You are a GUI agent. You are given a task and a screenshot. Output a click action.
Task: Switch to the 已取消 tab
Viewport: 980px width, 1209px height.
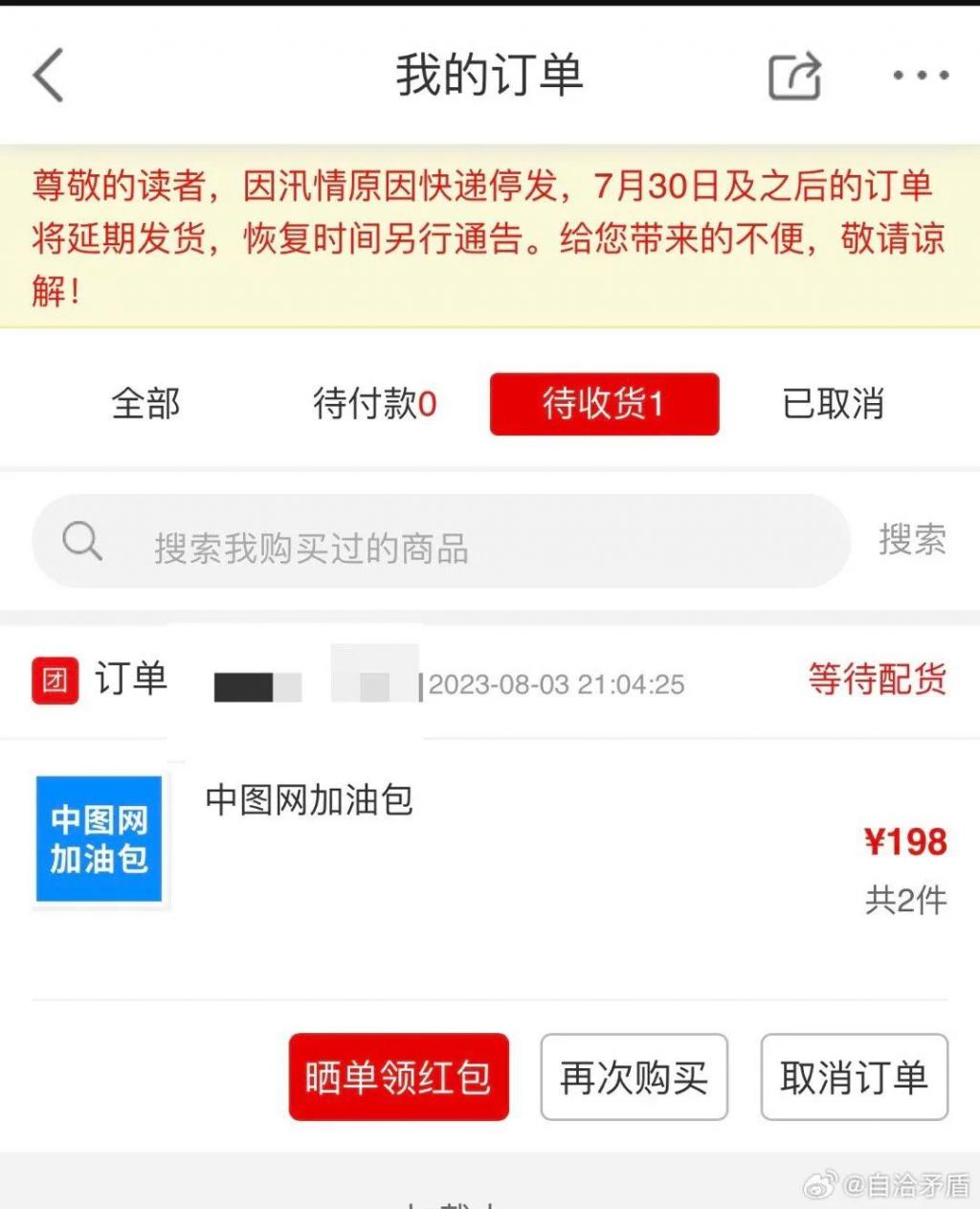[x=833, y=404]
